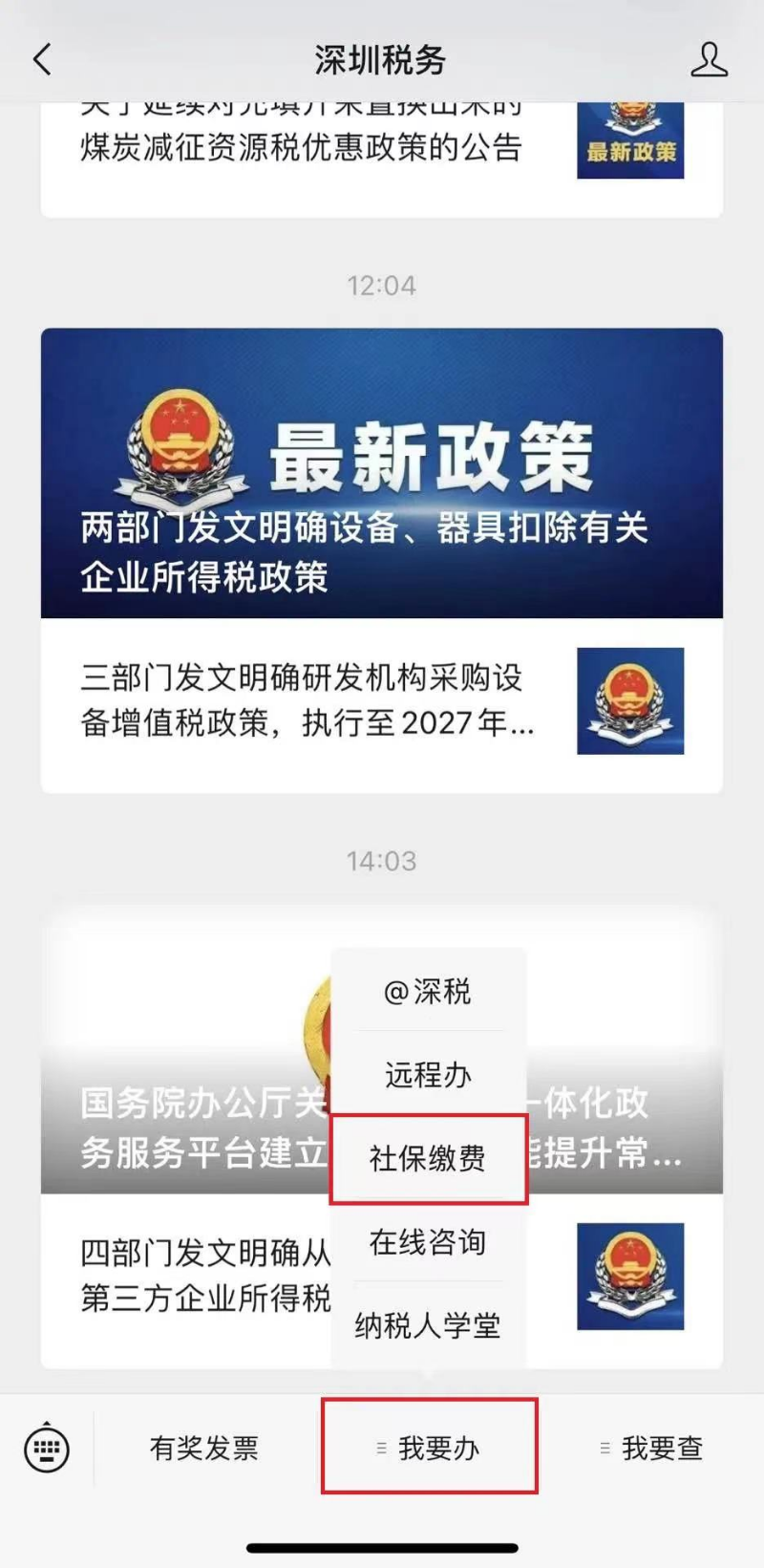Switch to keyboard input mode
The width and height of the screenshot is (764, 1568).
click(46, 1448)
